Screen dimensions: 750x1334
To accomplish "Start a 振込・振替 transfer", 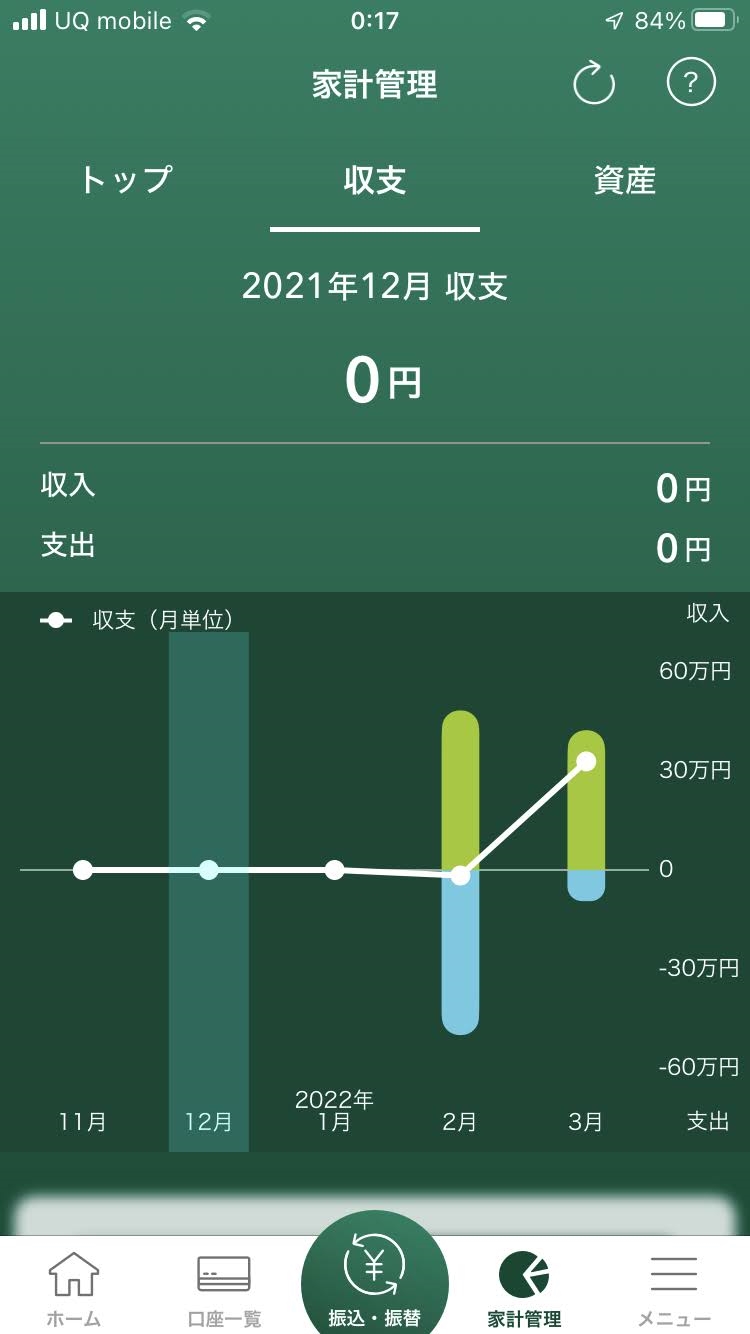I will click(375, 1280).
